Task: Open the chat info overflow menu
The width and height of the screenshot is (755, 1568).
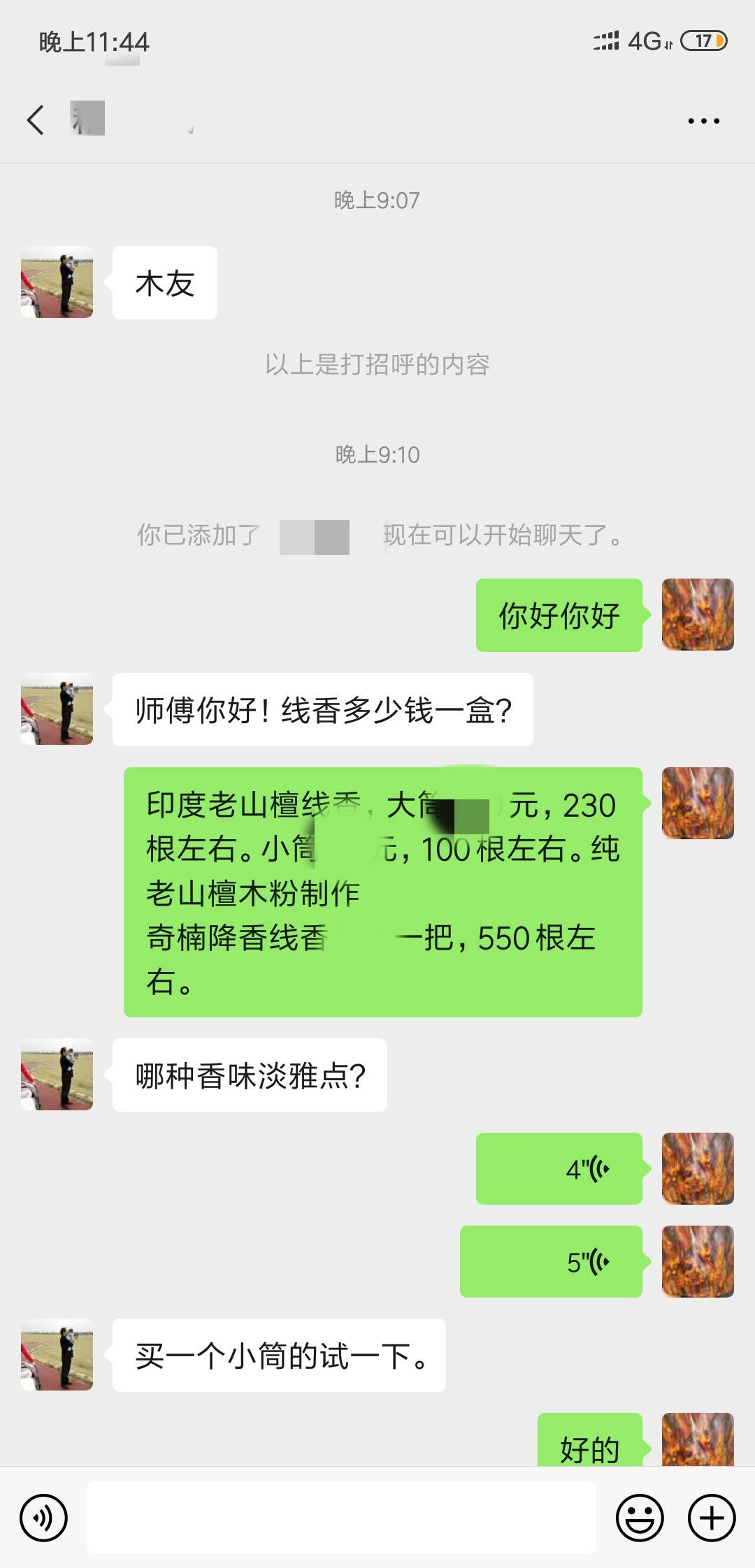Action: 703,121
